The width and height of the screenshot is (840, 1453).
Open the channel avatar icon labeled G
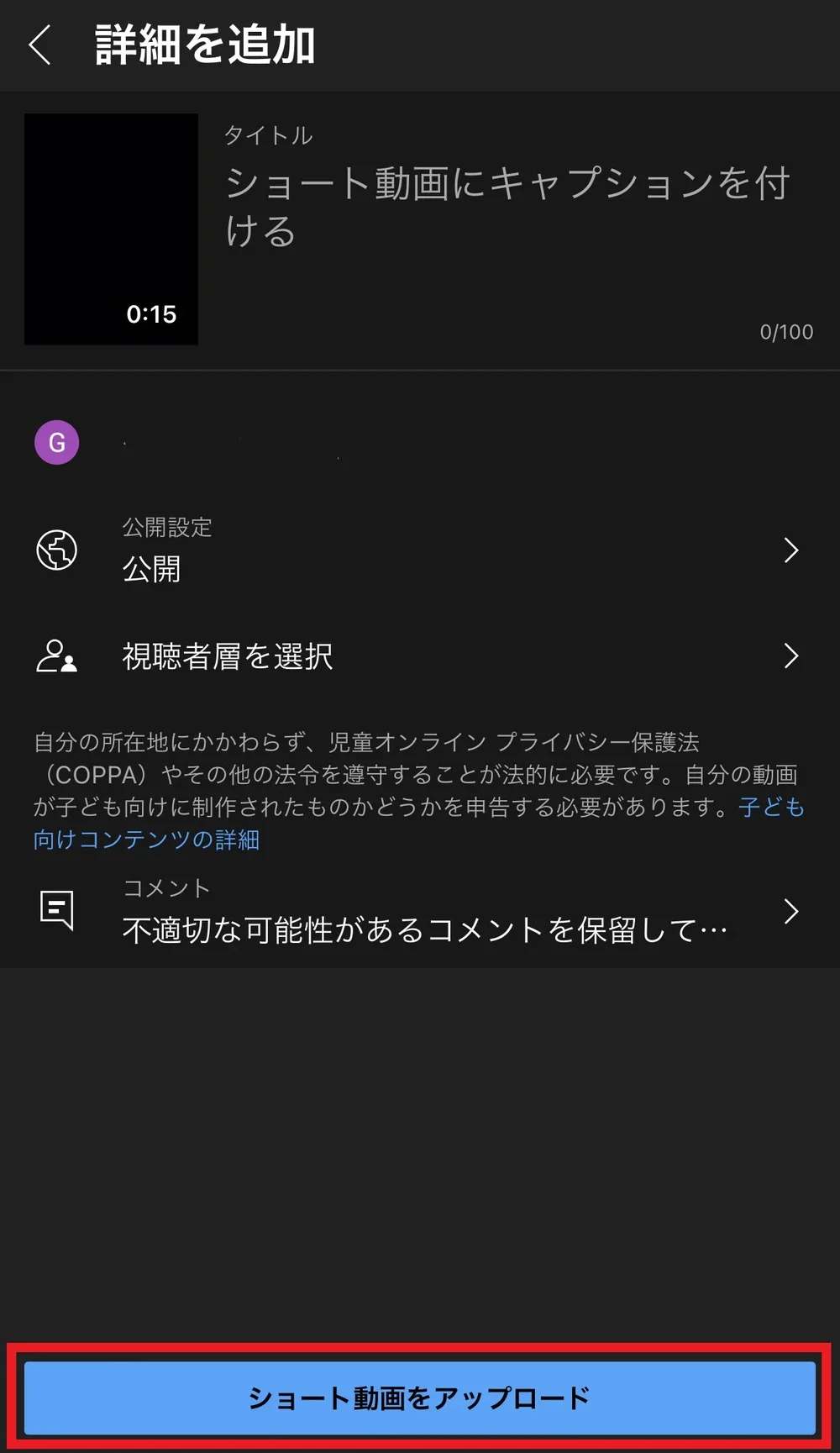[56, 443]
